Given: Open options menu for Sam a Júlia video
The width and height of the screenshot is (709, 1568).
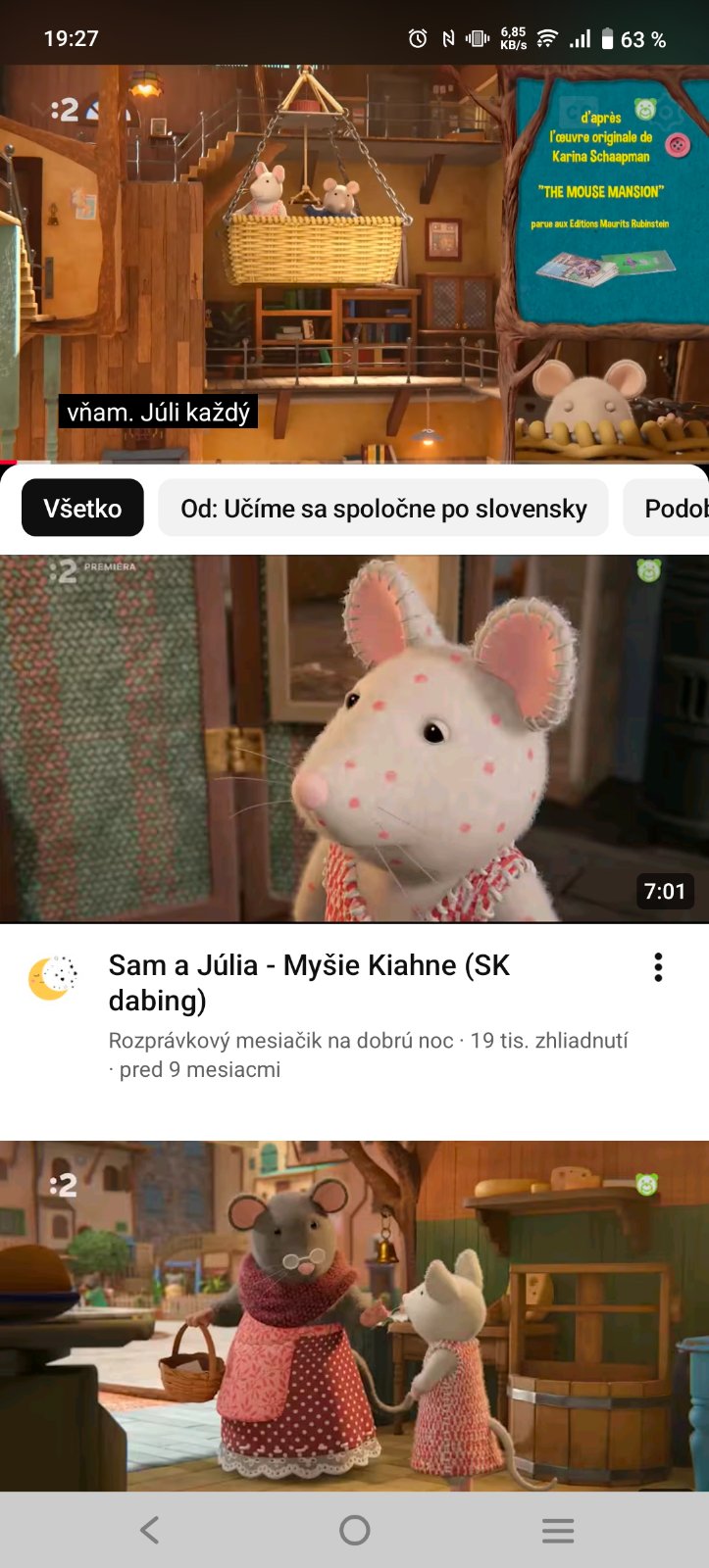Looking at the screenshot, I should tap(658, 967).
